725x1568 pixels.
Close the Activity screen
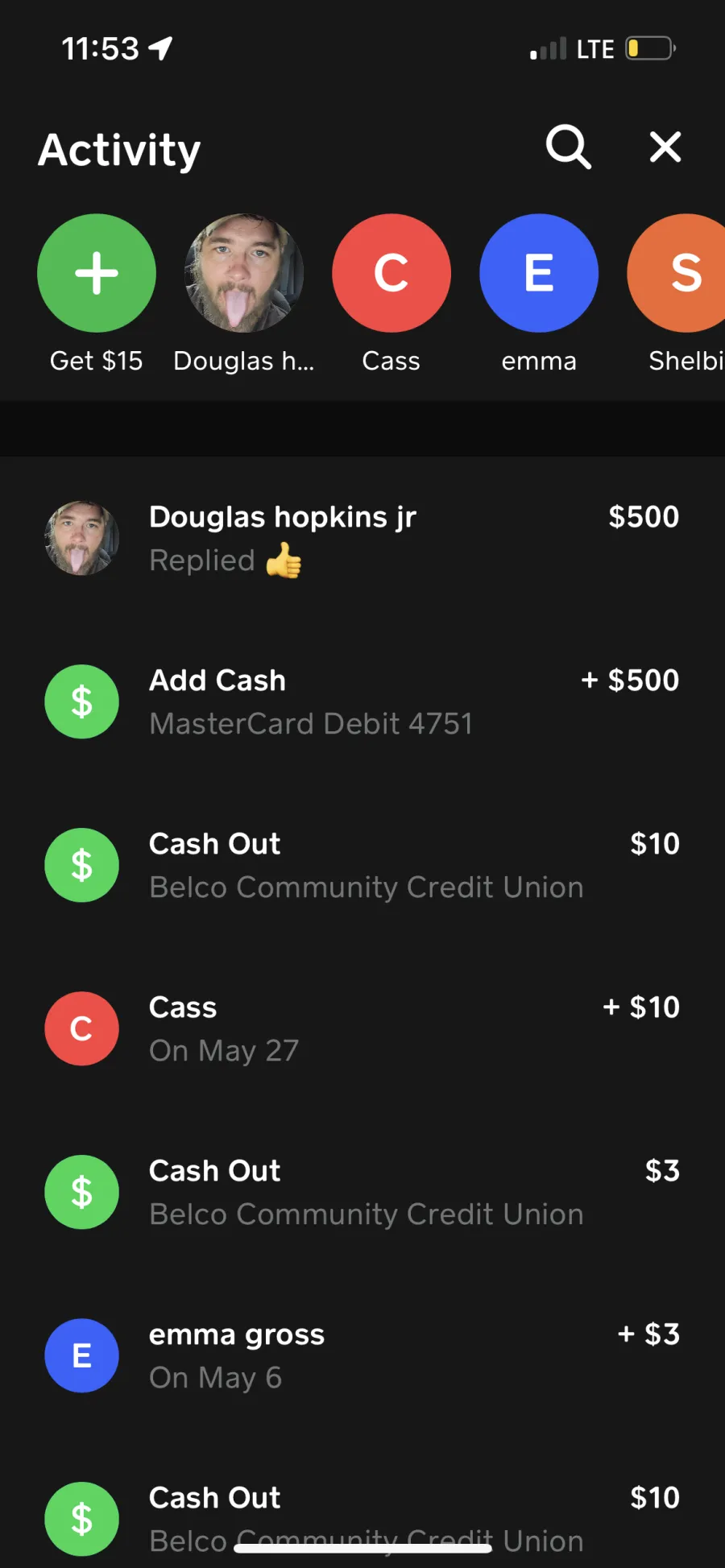[x=665, y=147]
